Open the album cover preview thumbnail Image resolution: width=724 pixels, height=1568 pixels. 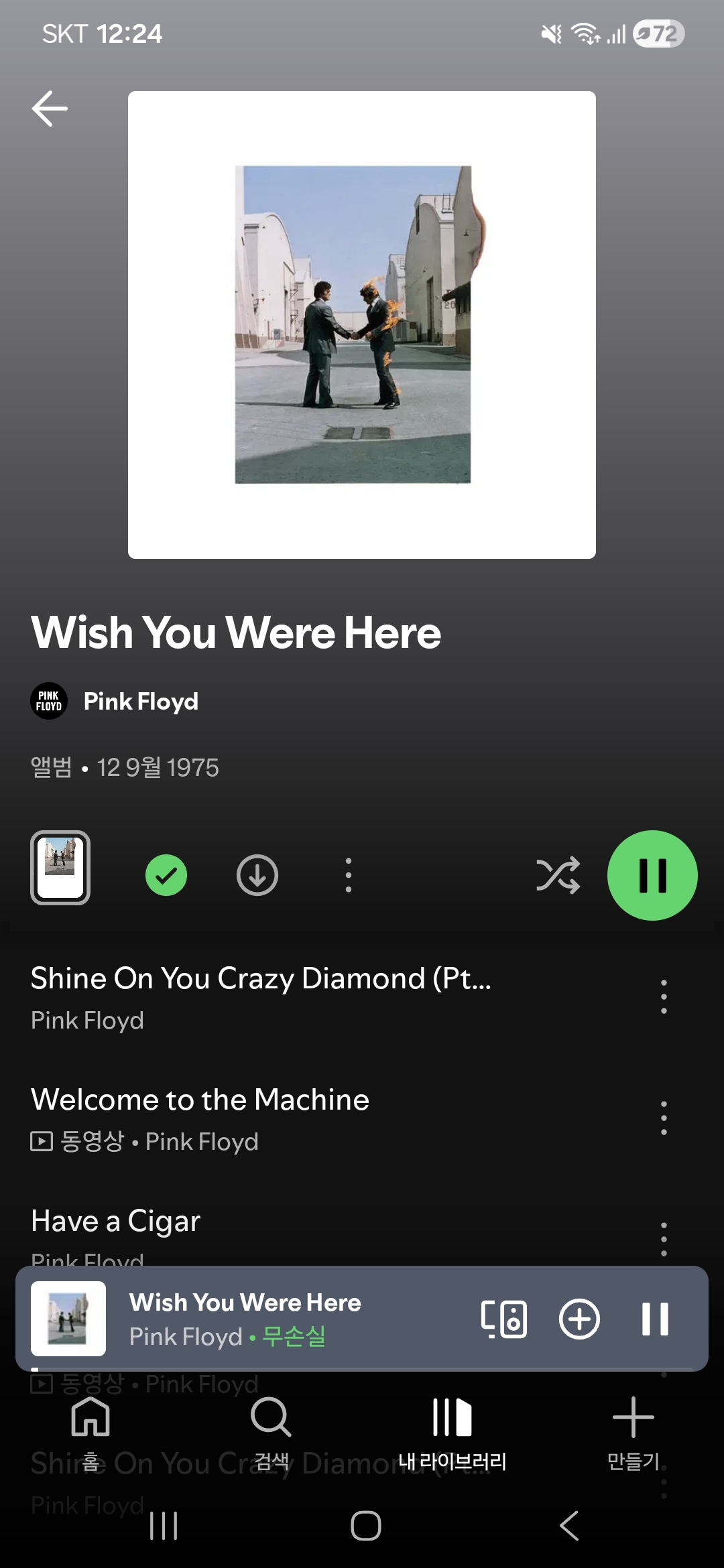(x=60, y=868)
